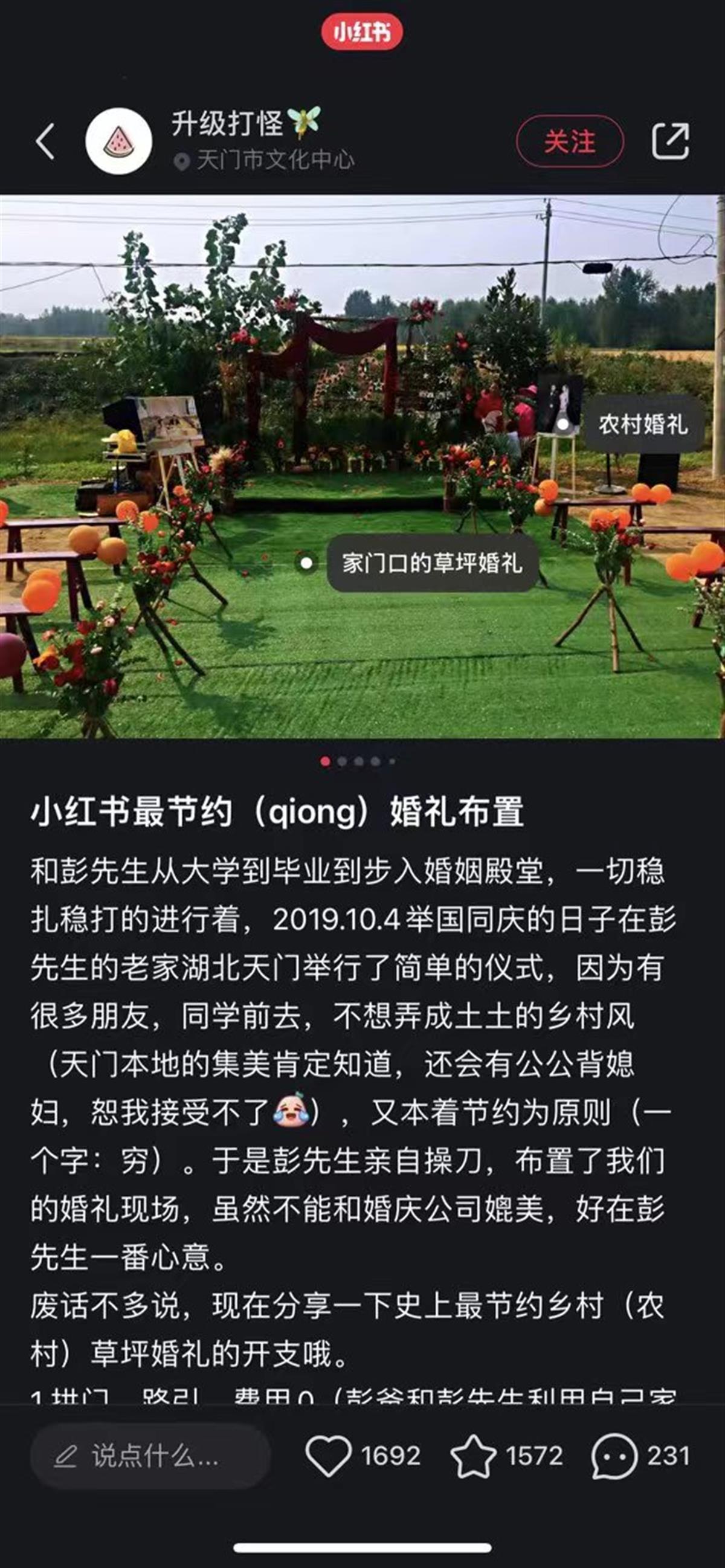The height and width of the screenshot is (1568, 725).
Task: Tap the 说点什么 comment field
Action: [150, 1456]
